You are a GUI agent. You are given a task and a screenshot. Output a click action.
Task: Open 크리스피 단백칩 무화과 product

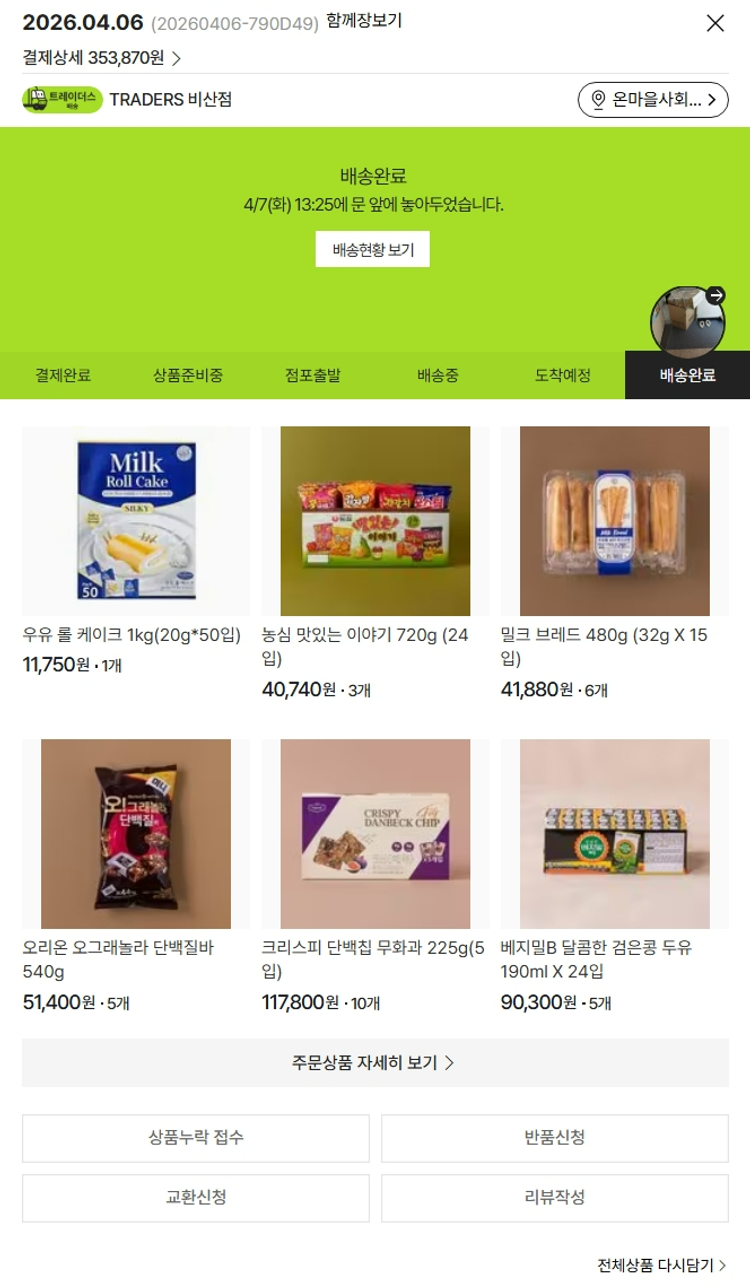(x=375, y=834)
